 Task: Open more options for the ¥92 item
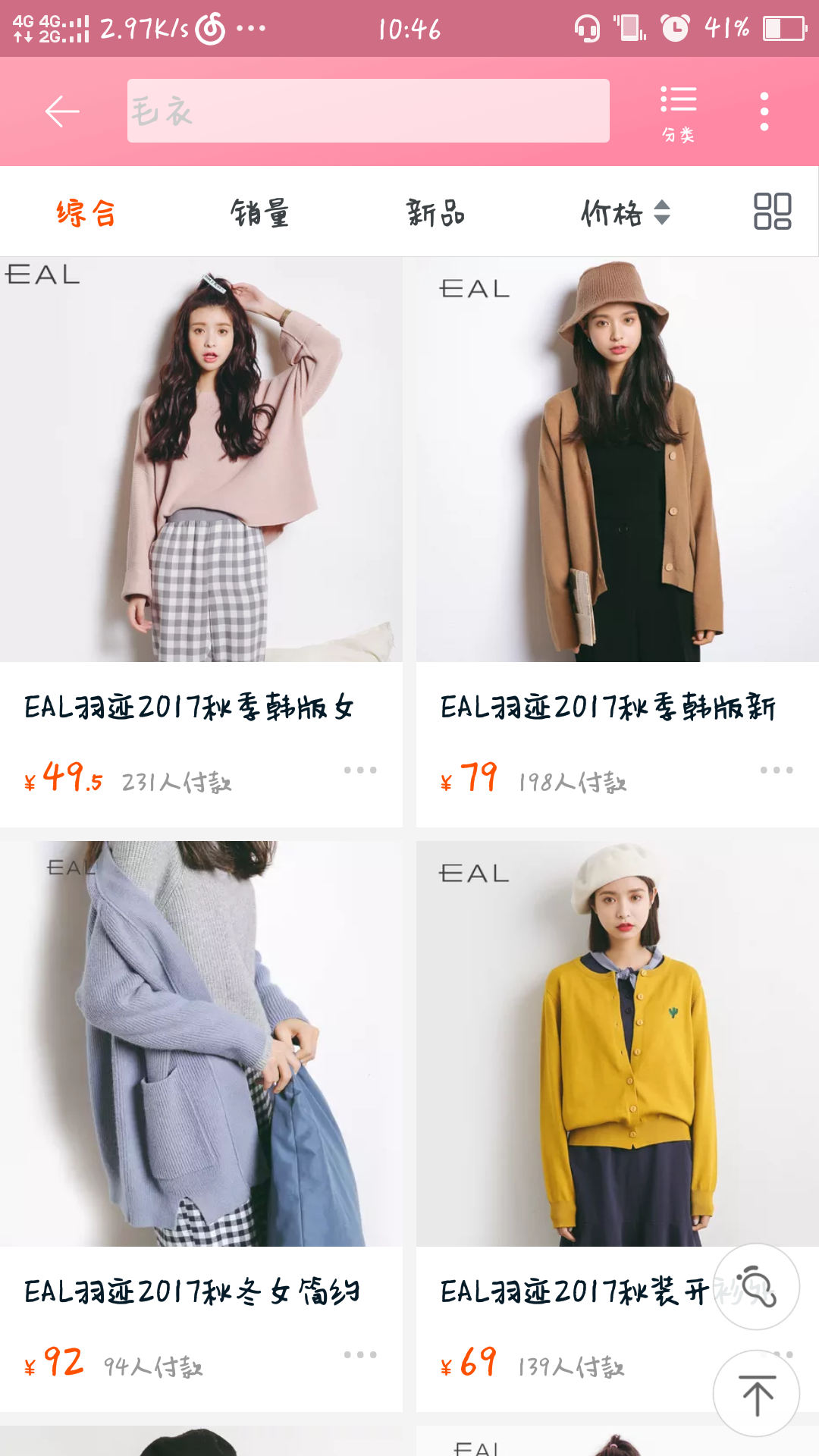(x=359, y=1355)
